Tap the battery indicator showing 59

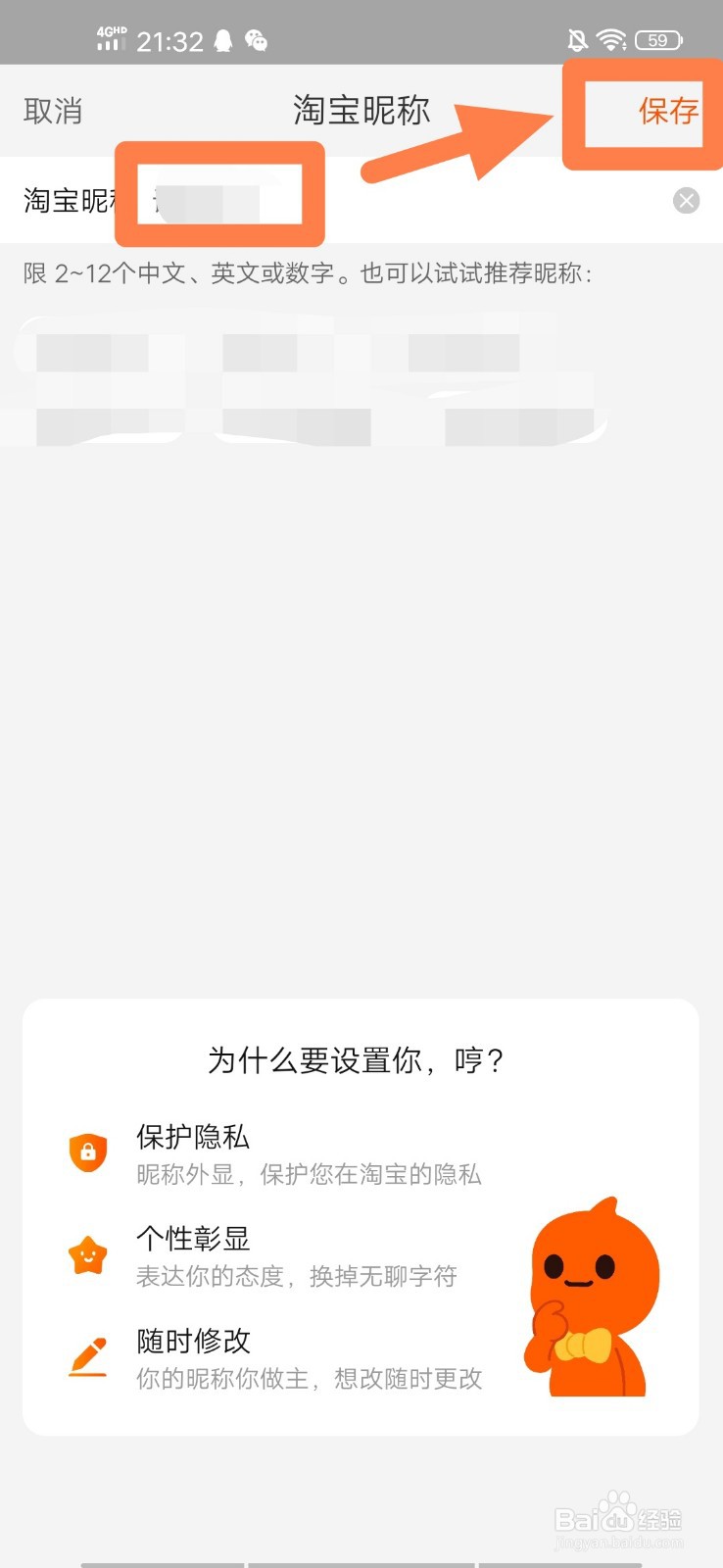pos(658,40)
